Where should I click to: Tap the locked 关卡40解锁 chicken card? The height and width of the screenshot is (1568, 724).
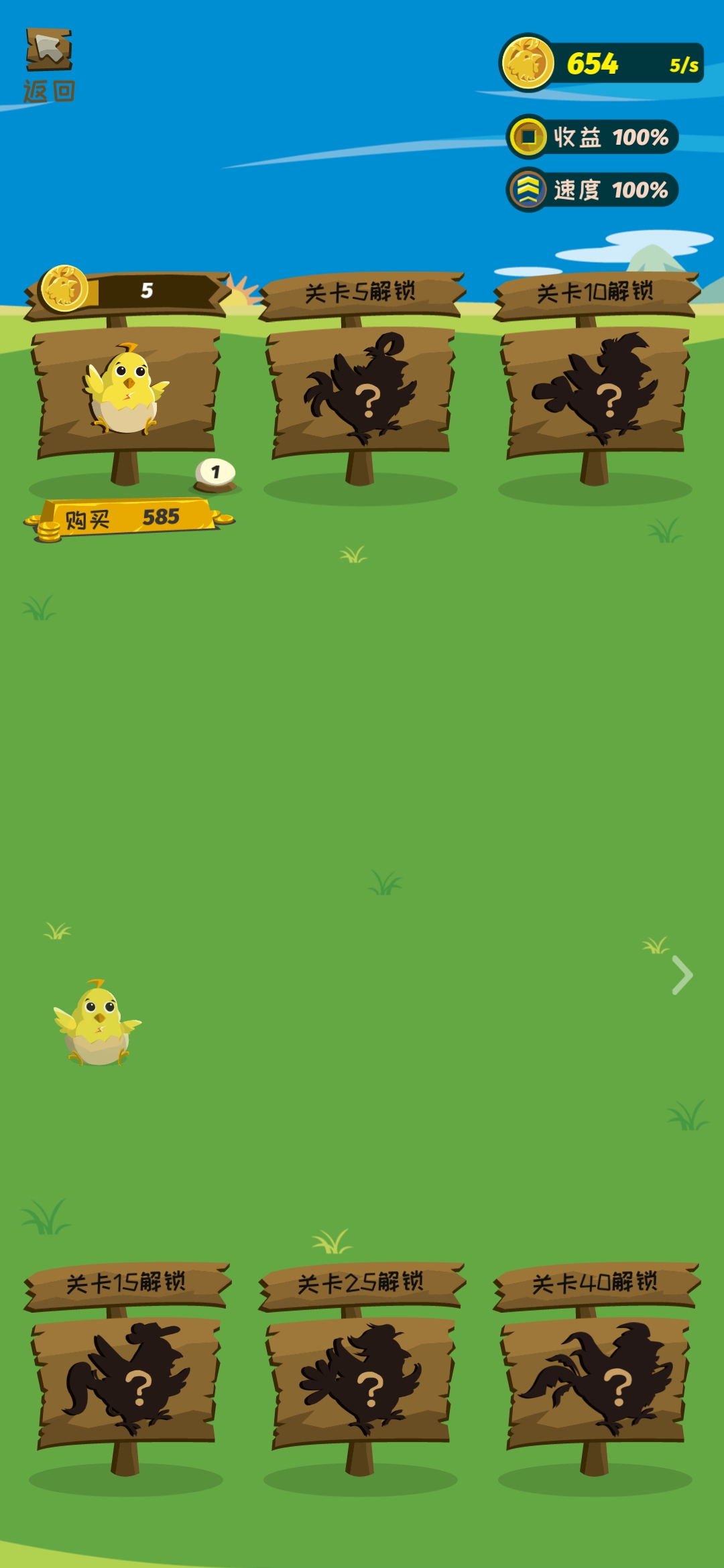[596, 1382]
